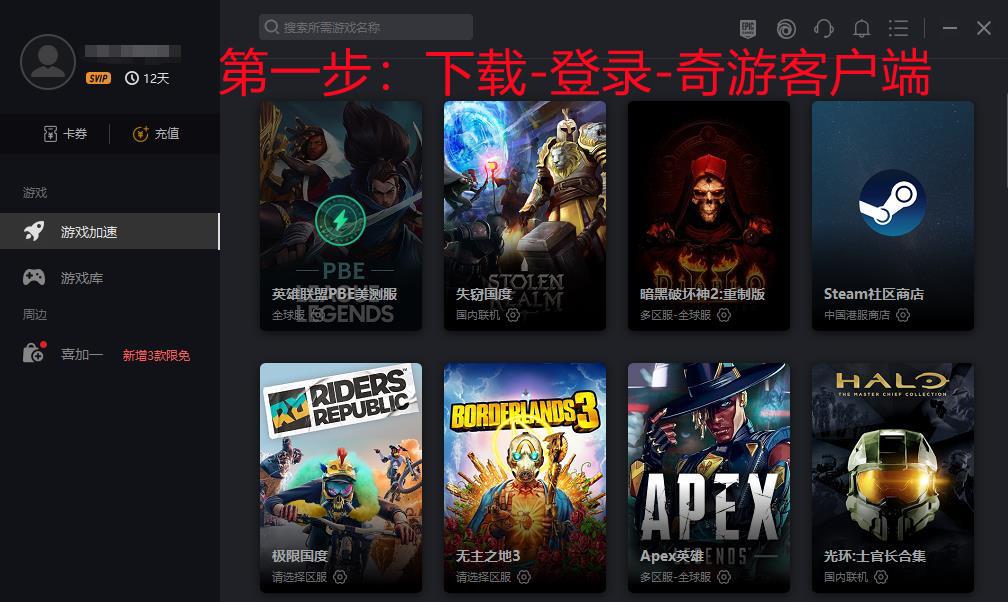Close the client window
Image resolution: width=1008 pixels, height=602 pixels.
984,28
